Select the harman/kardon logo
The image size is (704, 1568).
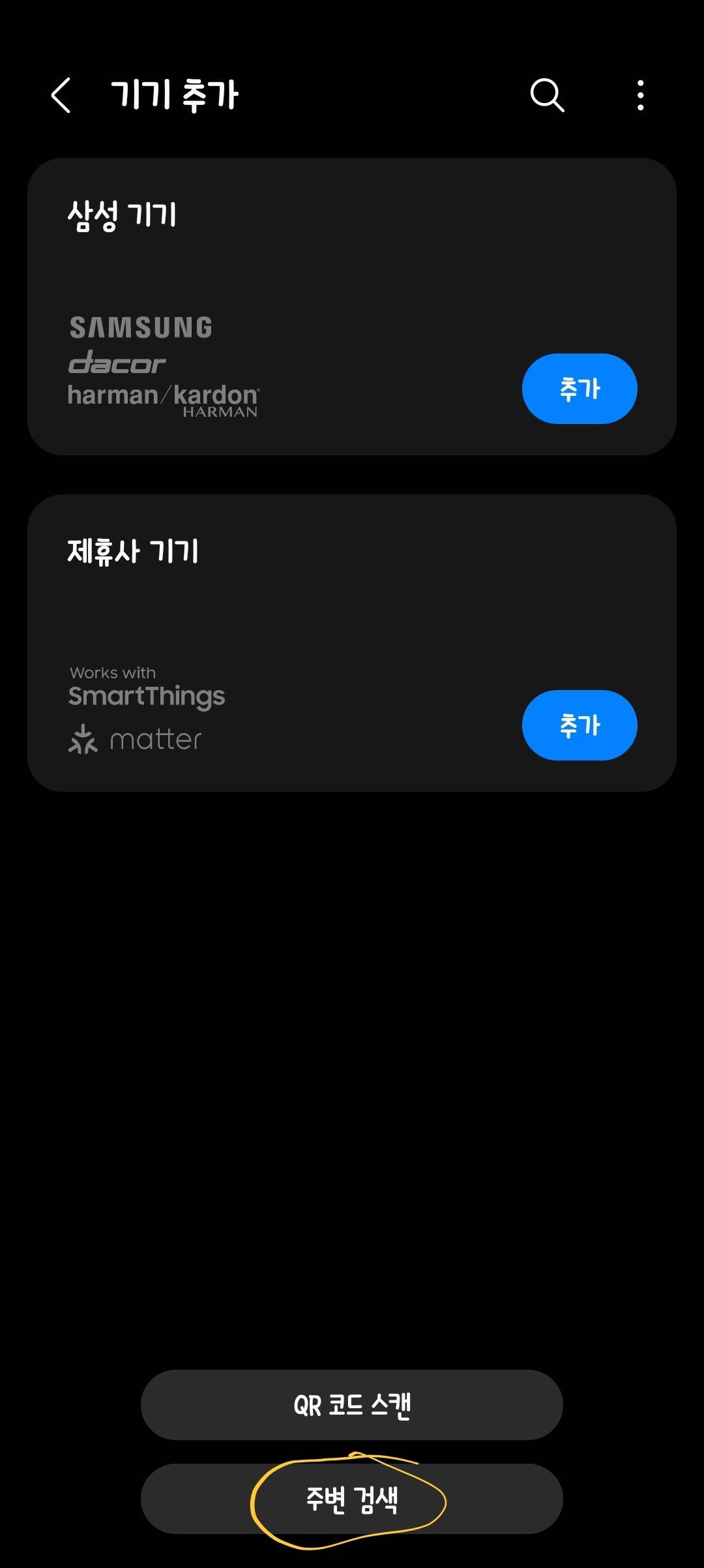(x=163, y=395)
